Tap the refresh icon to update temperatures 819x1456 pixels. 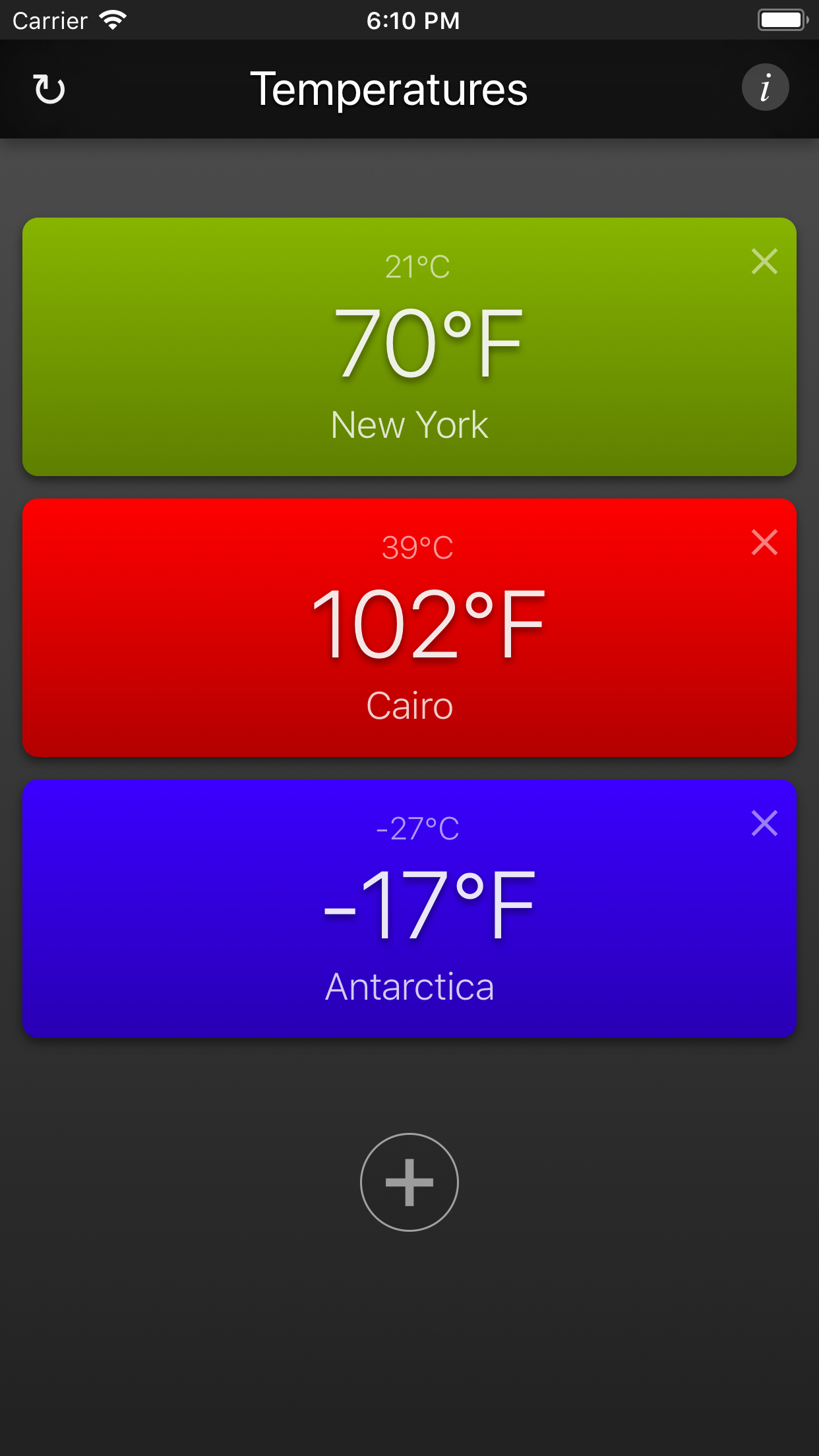tap(49, 88)
